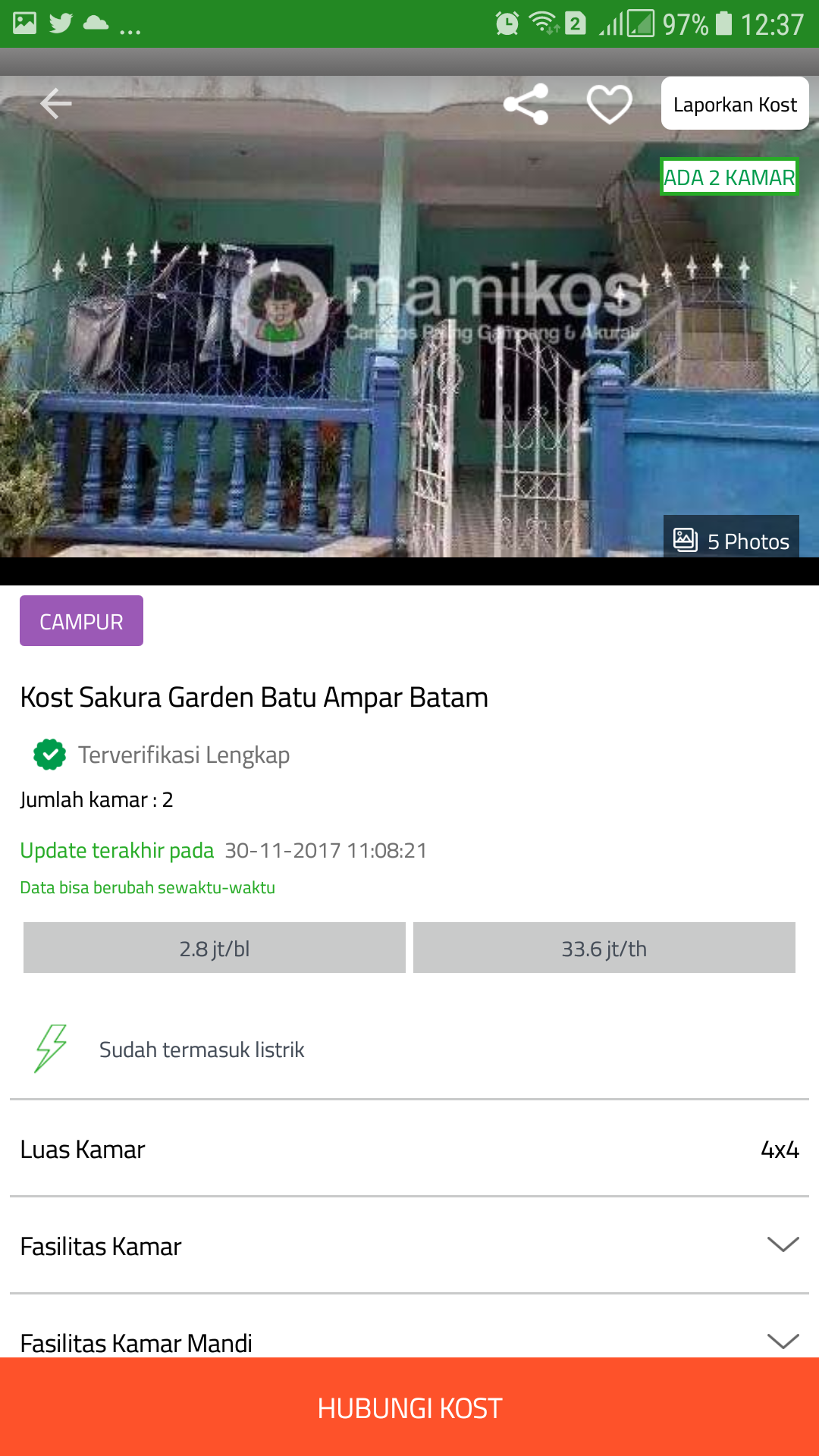Select the 2.8 jt/bl monthly price
This screenshot has height=1456, width=819.
(215, 948)
